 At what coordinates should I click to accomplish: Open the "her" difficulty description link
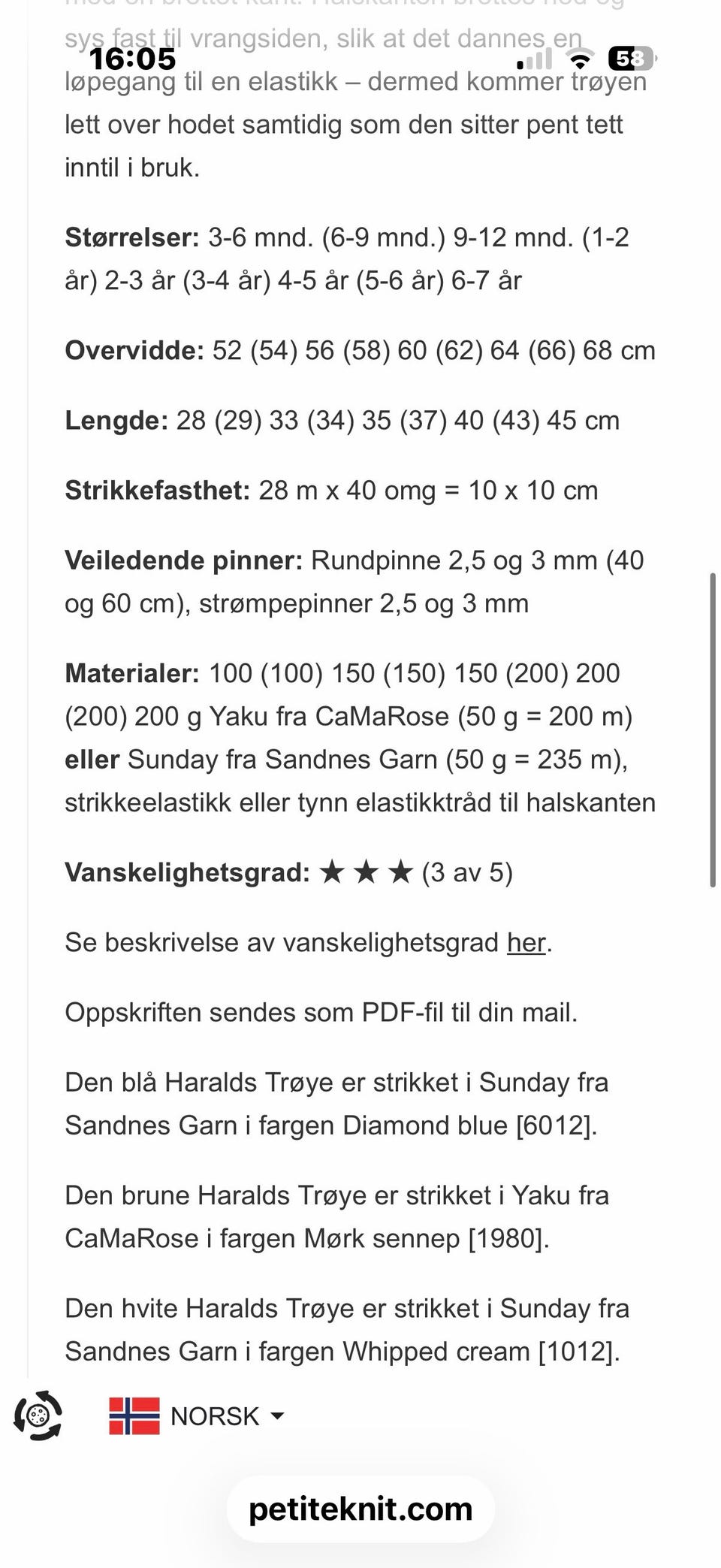tap(526, 943)
